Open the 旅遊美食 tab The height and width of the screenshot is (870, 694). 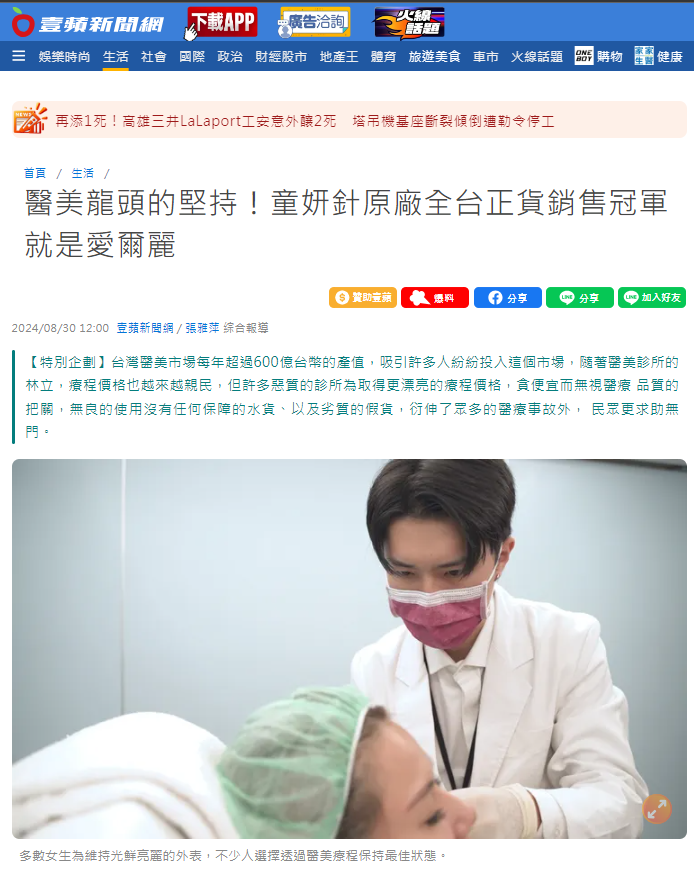click(434, 57)
